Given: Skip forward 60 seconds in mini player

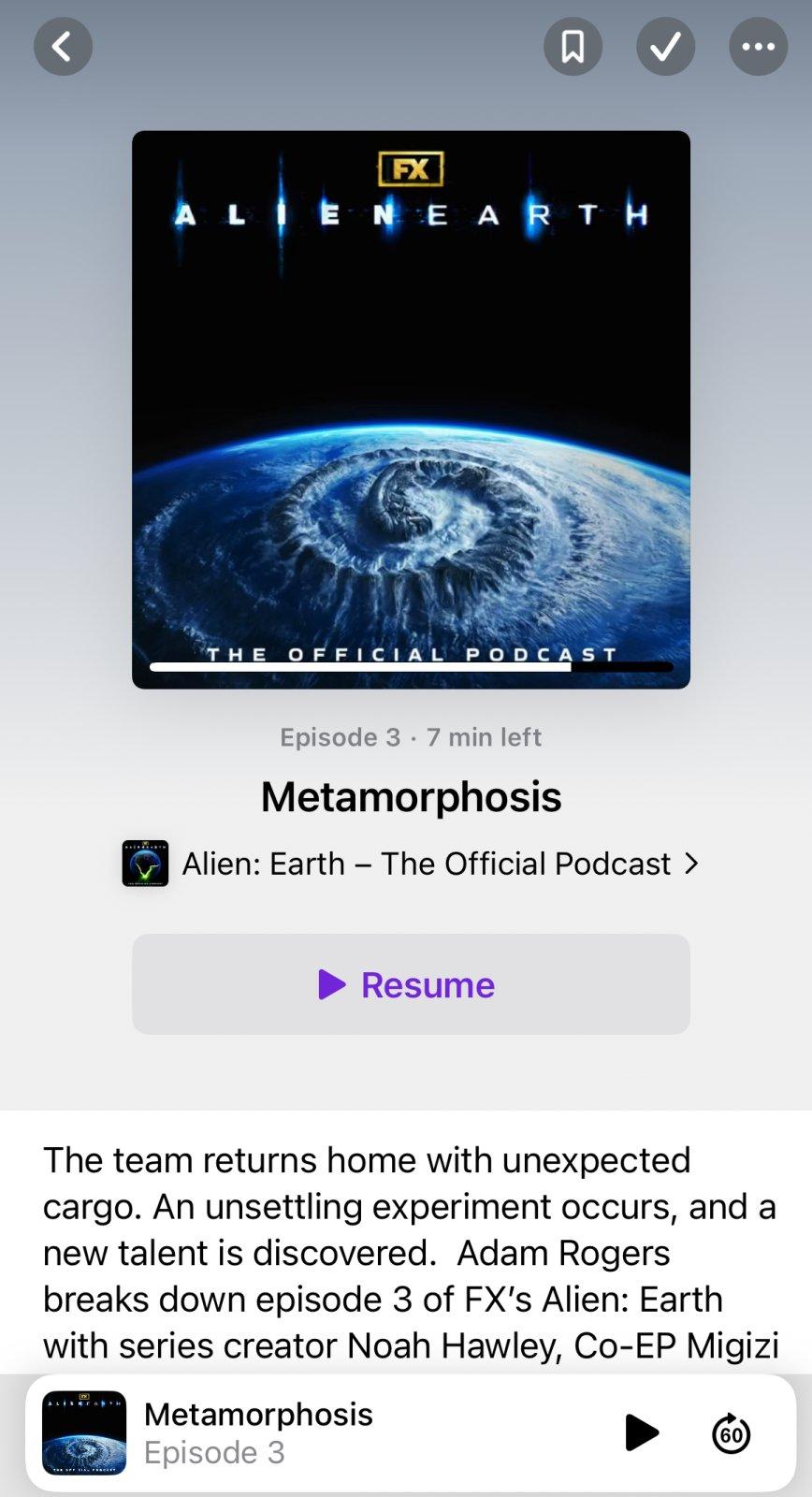Looking at the screenshot, I should point(732,1433).
